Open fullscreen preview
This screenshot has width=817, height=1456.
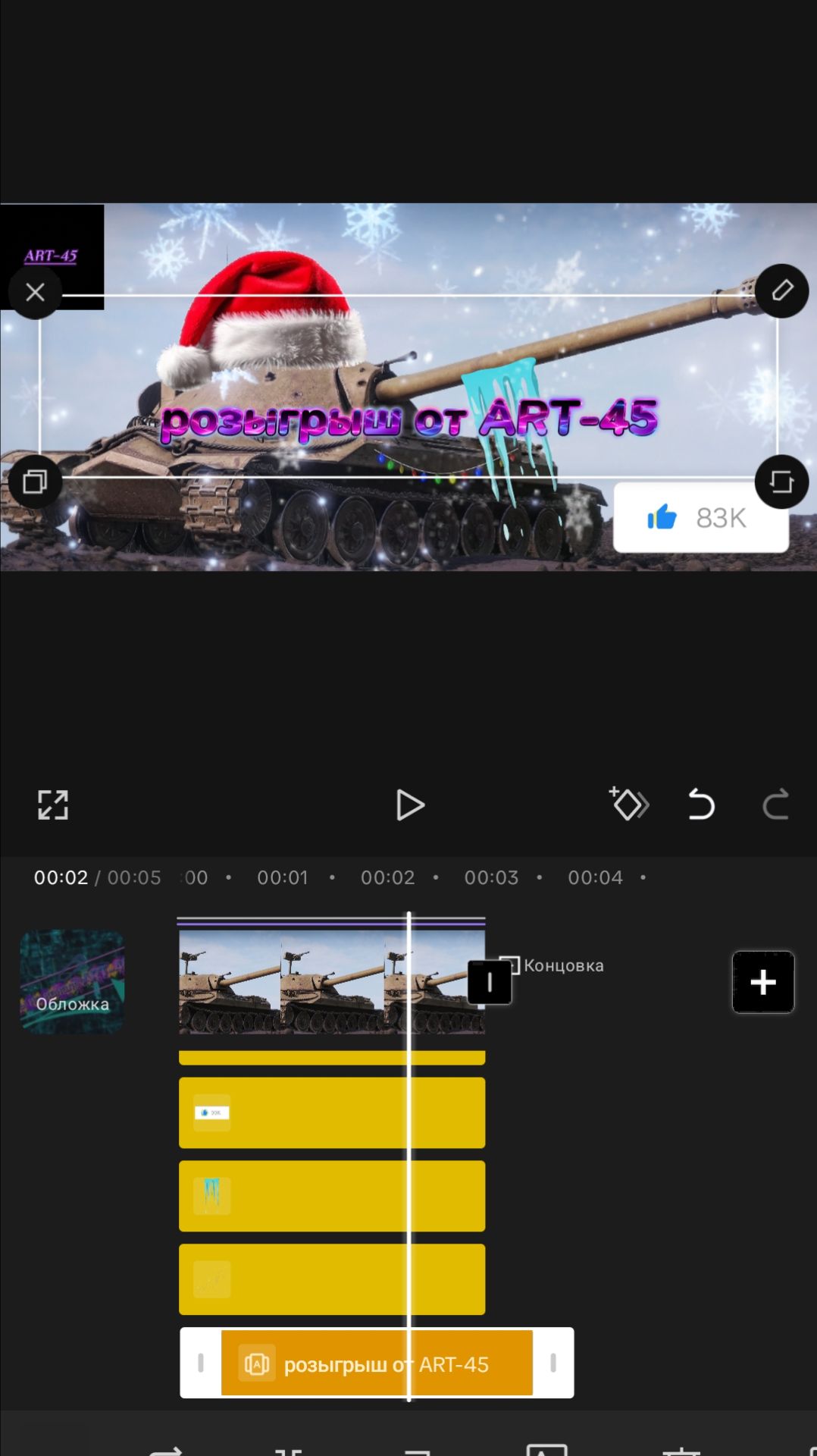tap(53, 805)
